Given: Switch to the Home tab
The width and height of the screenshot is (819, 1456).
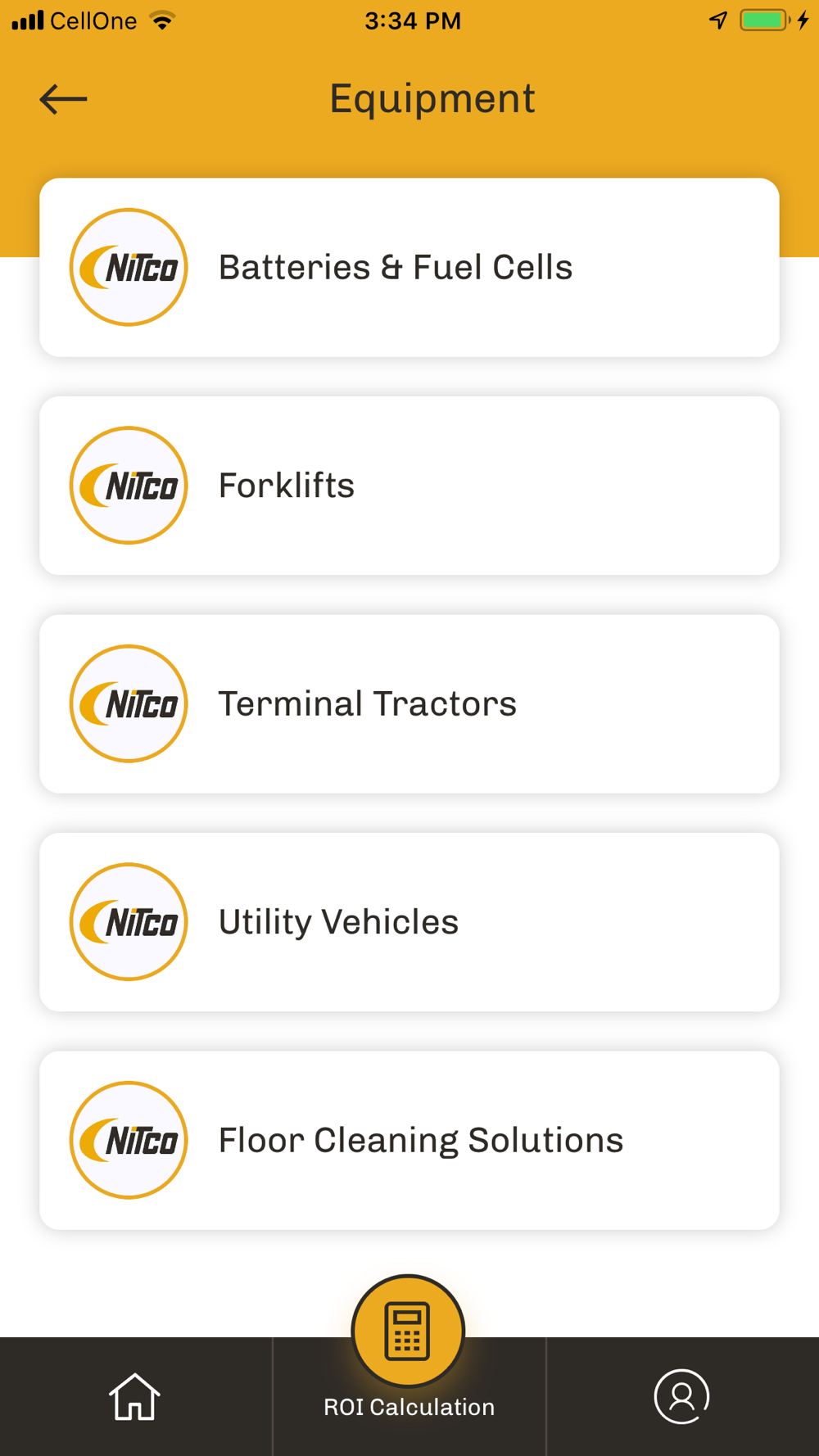Looking at the screenshot, I should 135,1396.
